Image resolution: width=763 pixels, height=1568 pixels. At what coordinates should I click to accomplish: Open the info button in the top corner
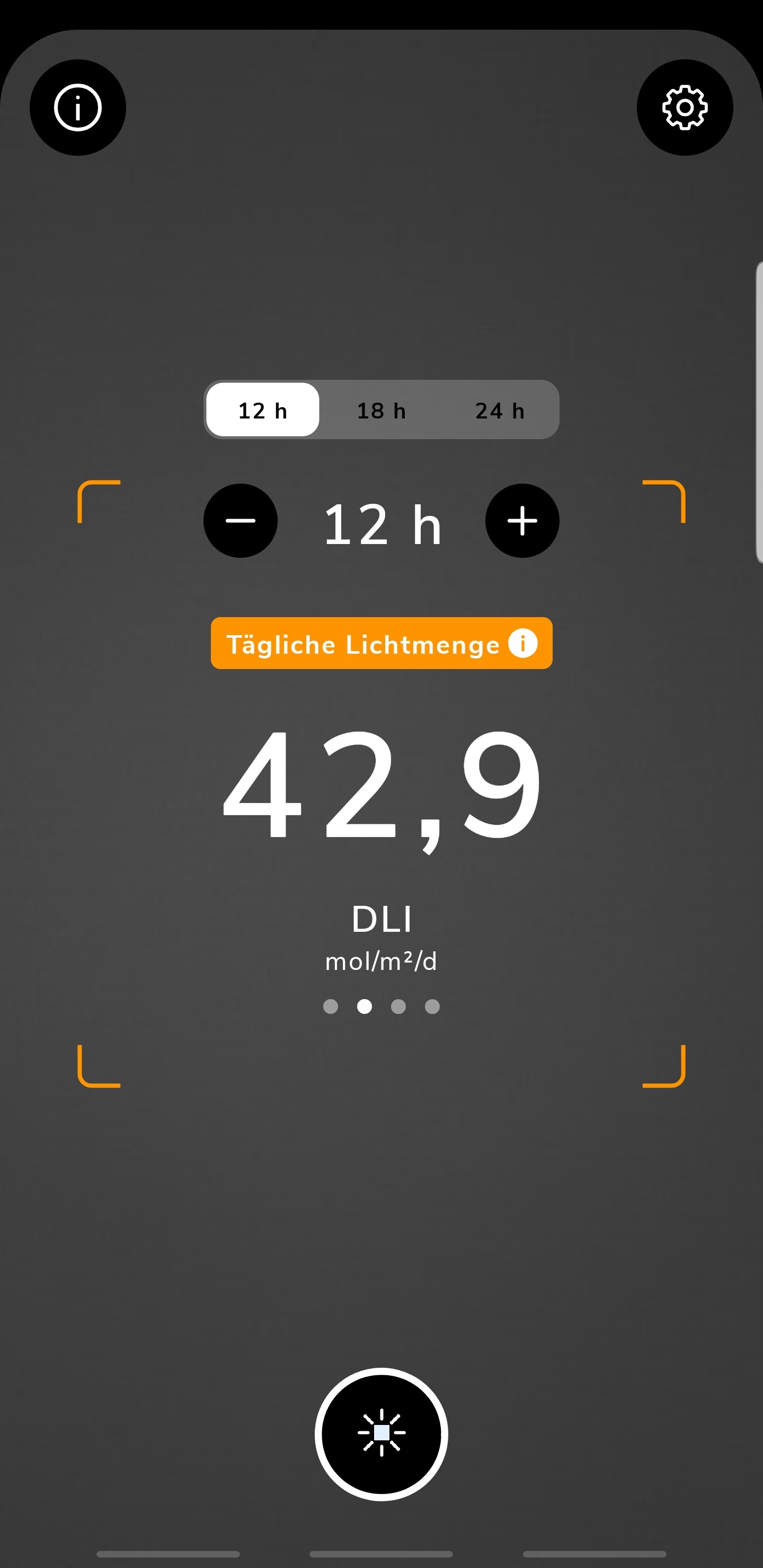[78, 108]
